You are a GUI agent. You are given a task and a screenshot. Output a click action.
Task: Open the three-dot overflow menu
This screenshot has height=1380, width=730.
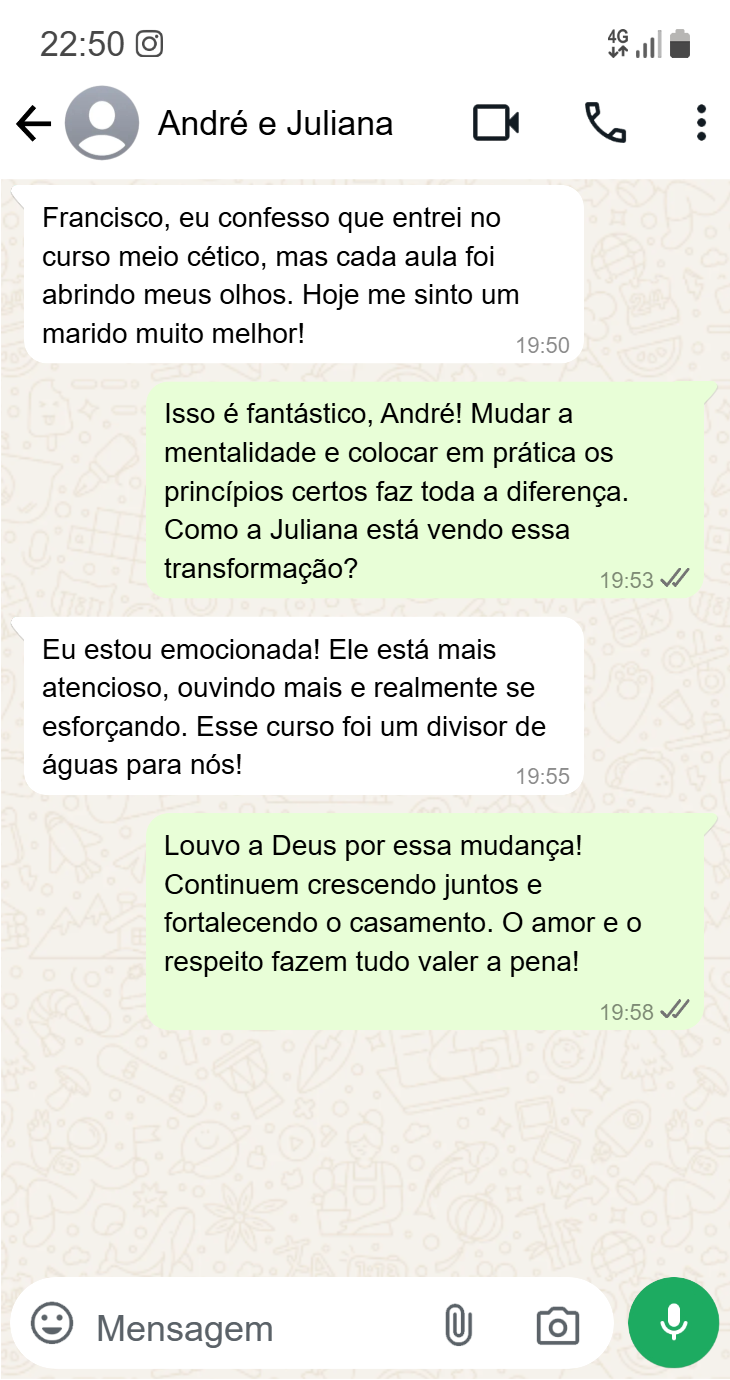pos(701,124)
